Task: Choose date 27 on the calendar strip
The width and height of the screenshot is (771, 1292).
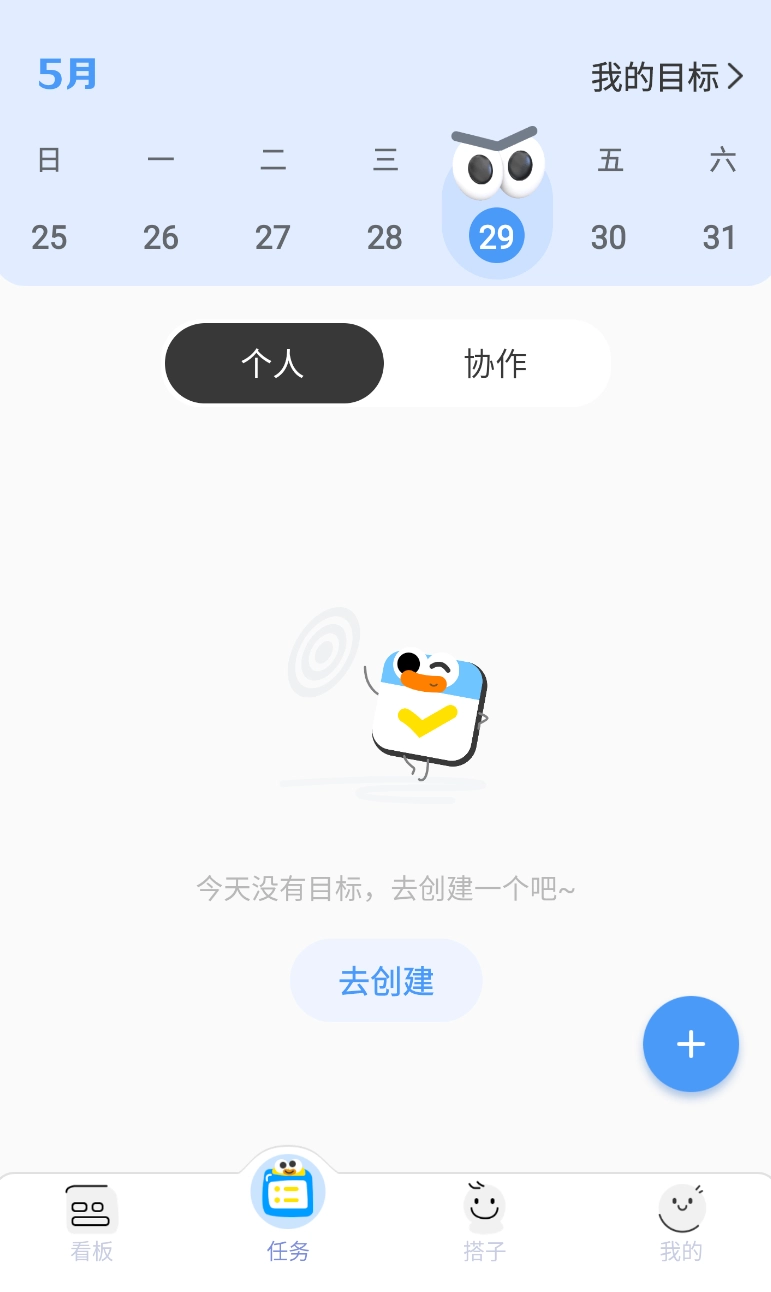Action: [273, 237]
